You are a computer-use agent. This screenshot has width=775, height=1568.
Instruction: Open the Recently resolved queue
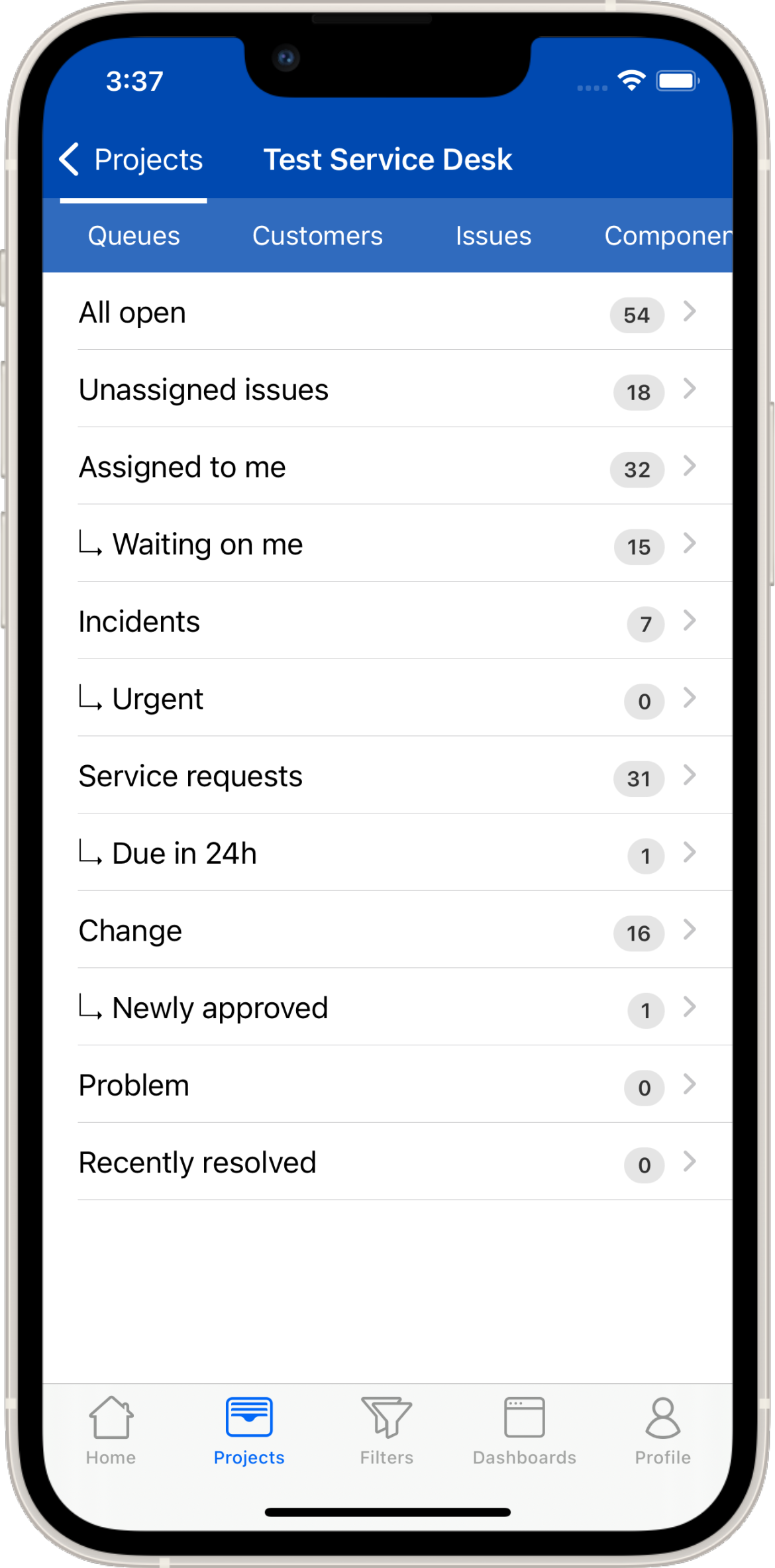pyautogui.click(x=387, y=1163)
